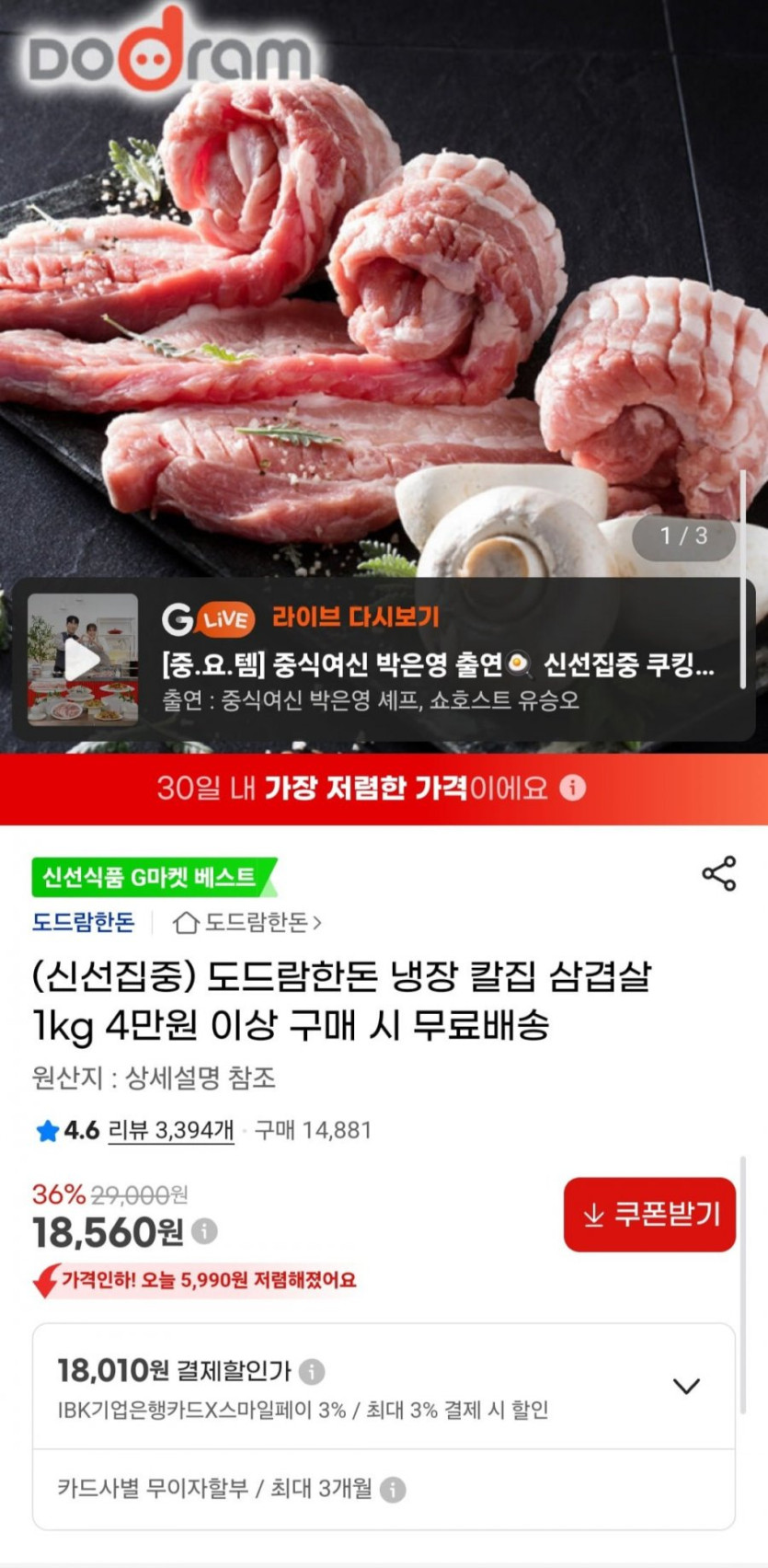The height and width of the screenshot is (1568, 768).
Task: Open the 도드람한돈 brand link
Action: pyautogui.click(x=84, y=922)
